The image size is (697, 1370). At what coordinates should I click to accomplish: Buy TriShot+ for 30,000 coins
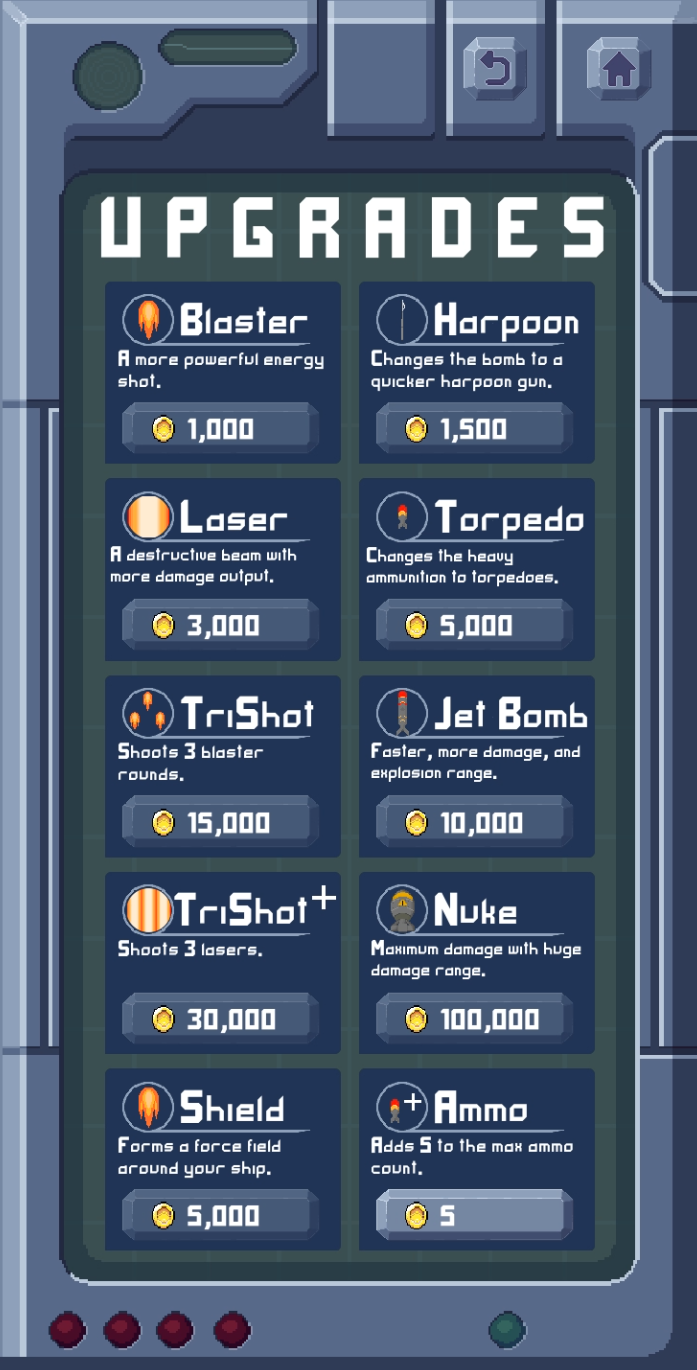221,1019
